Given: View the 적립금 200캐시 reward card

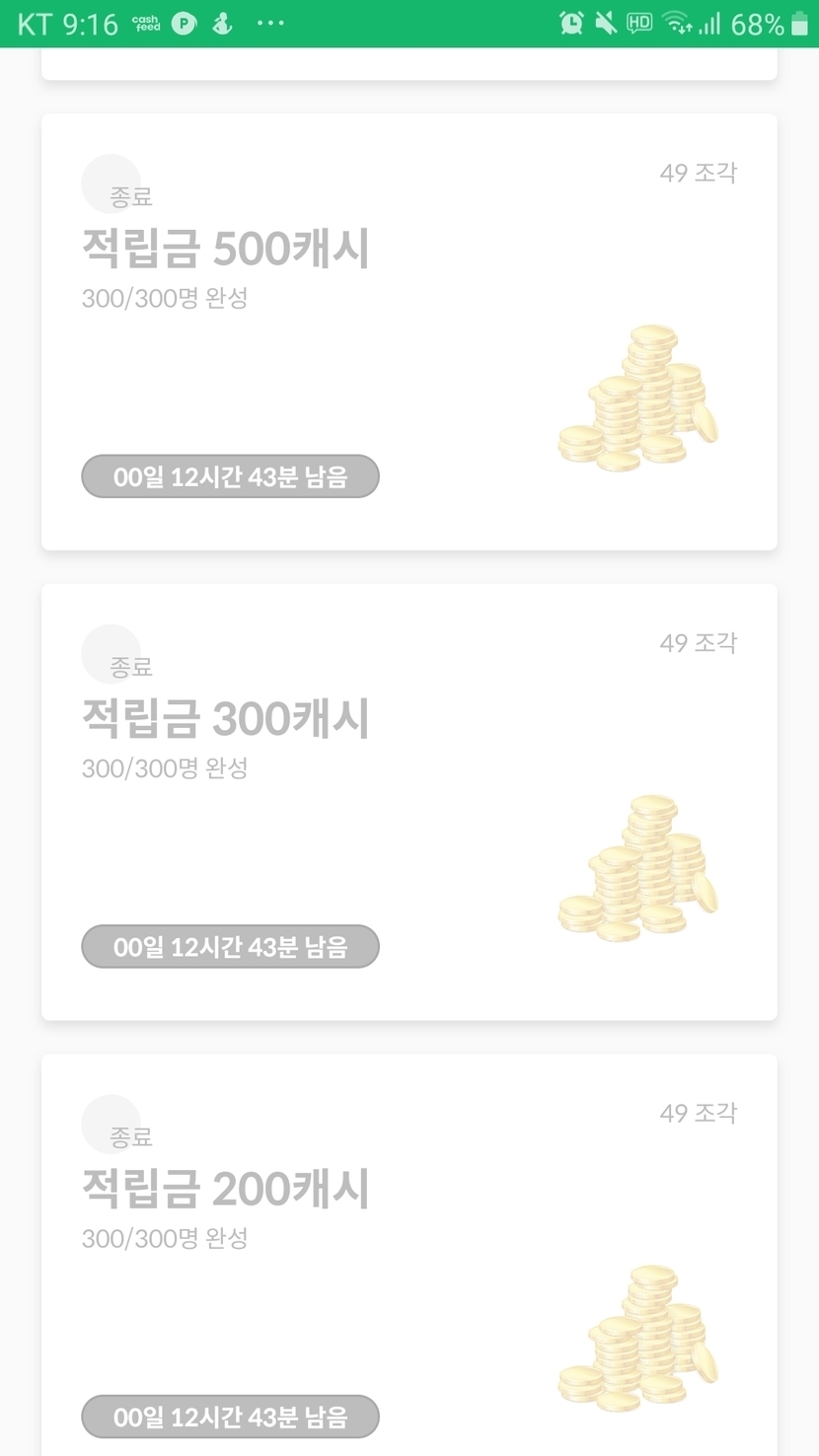Looking at the screenshot, I should coord(409,1253).
